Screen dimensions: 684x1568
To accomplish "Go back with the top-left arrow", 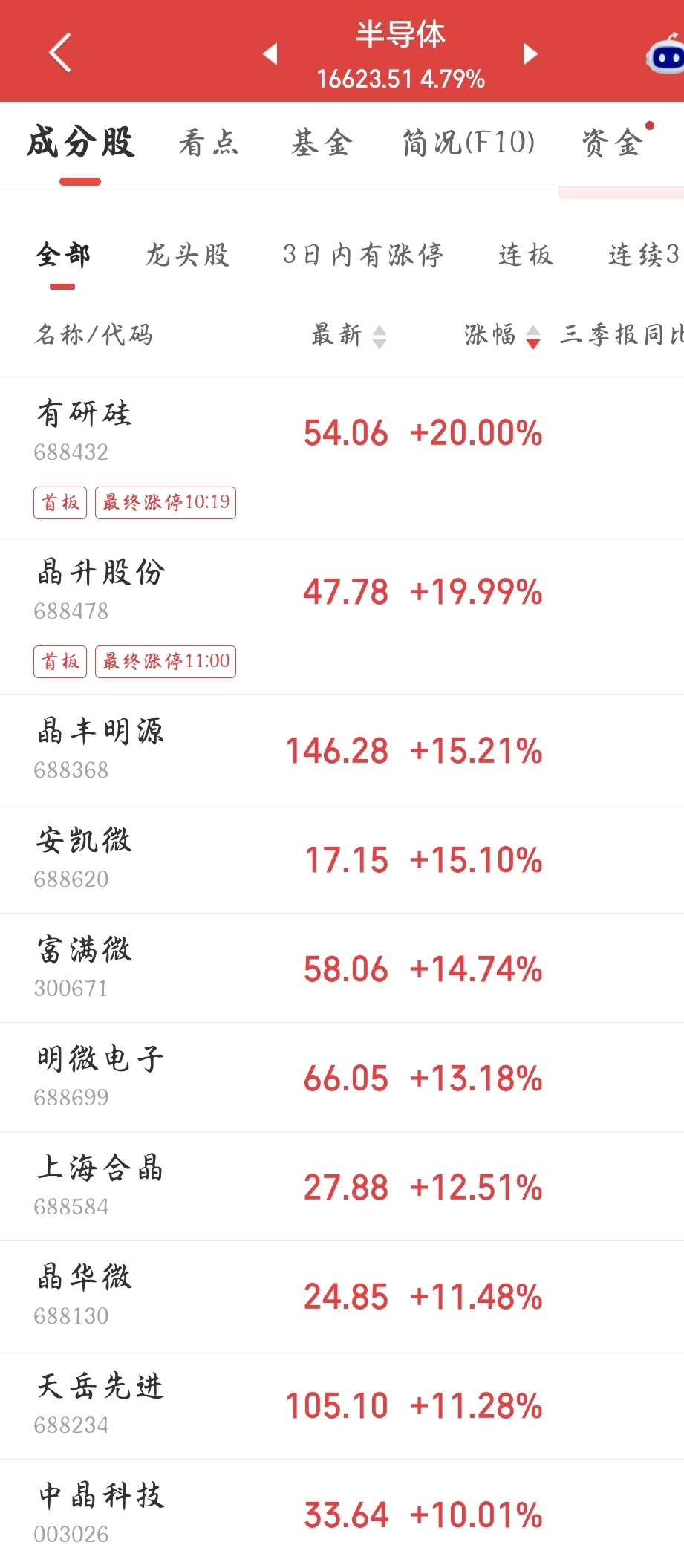I will [60, 53].
